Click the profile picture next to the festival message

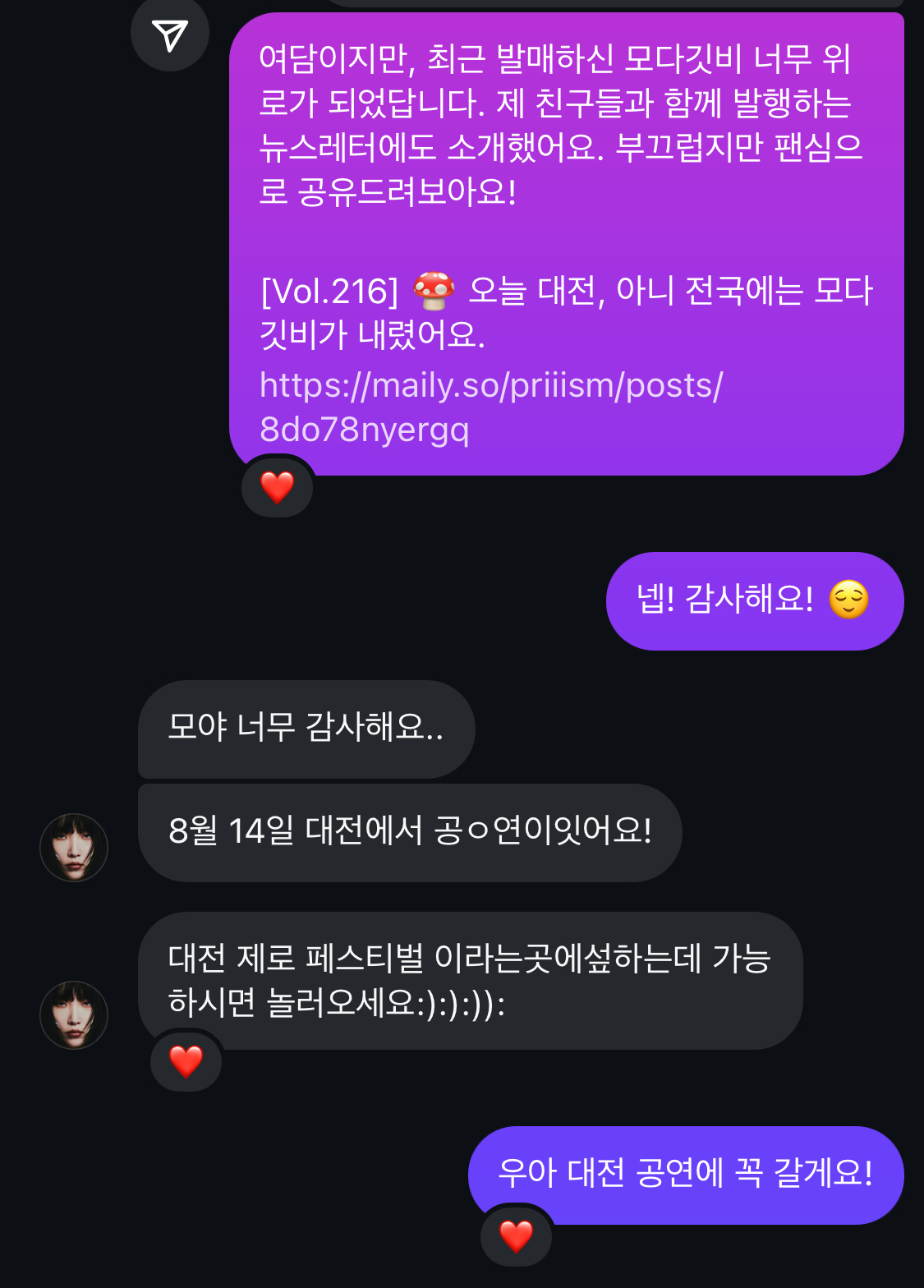[74, 1014]
